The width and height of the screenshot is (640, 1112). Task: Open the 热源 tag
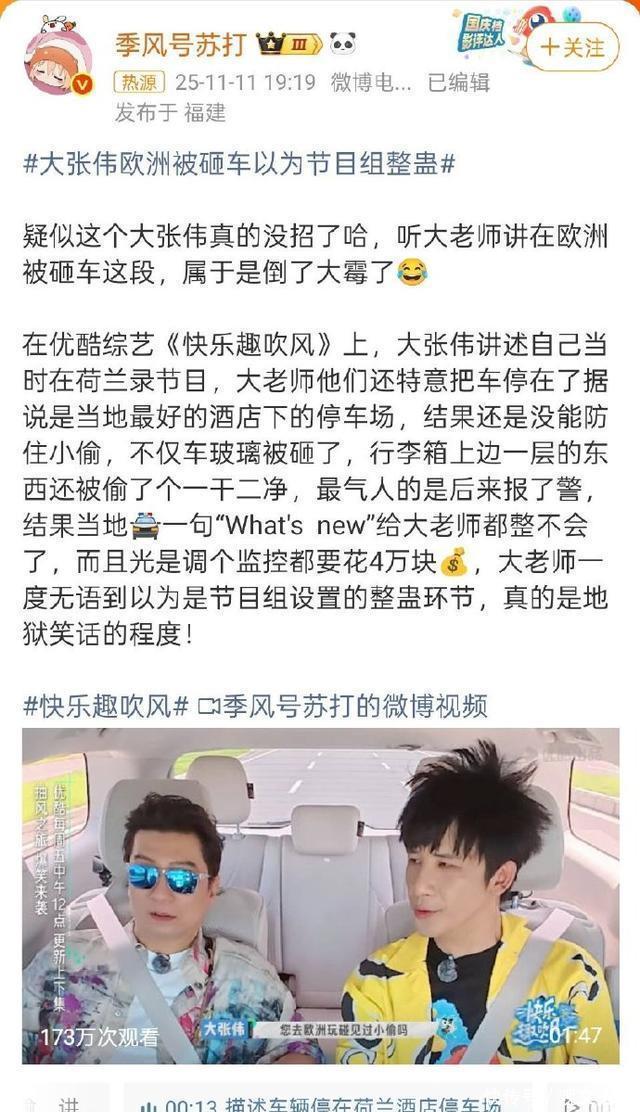(138, 82)
